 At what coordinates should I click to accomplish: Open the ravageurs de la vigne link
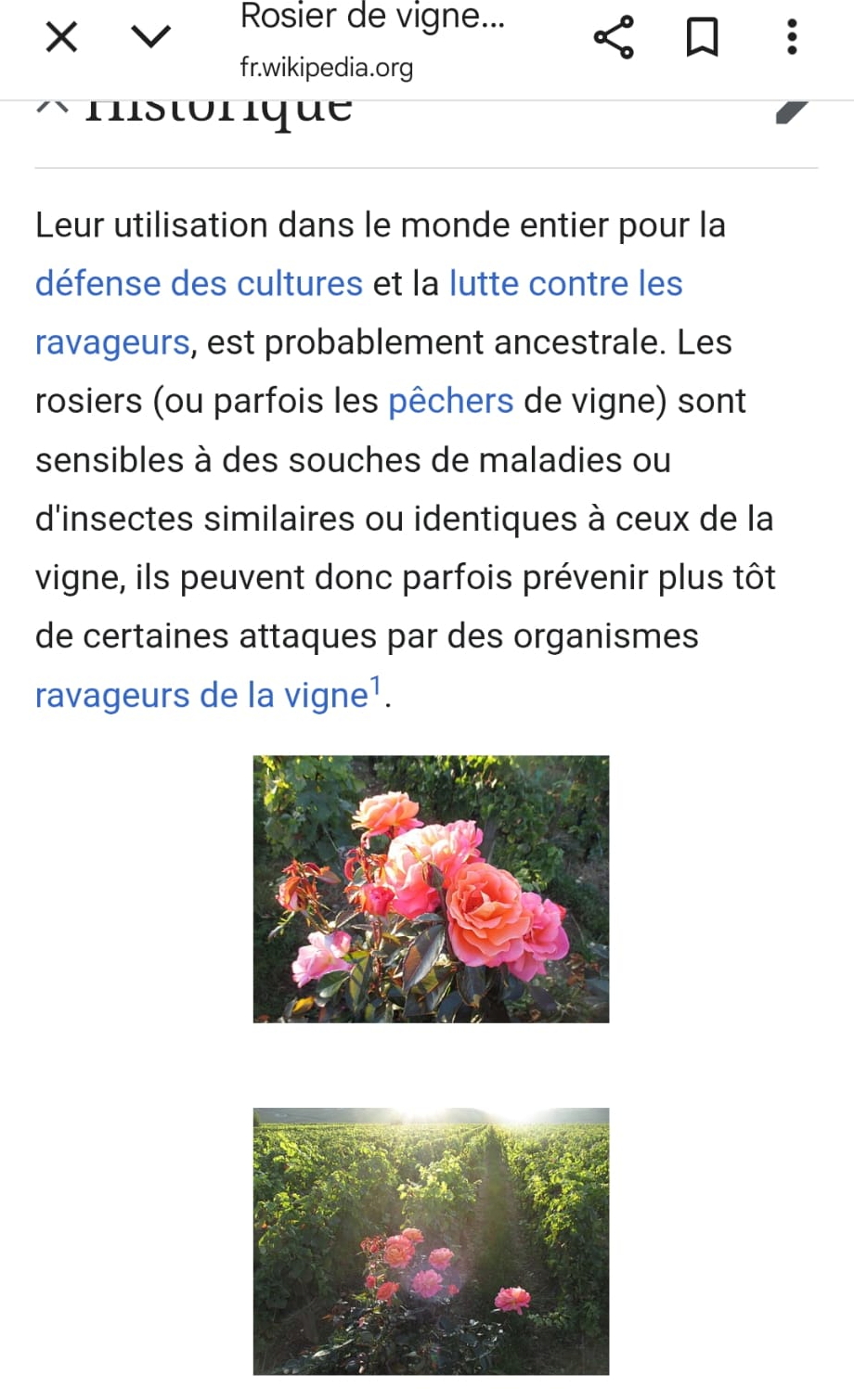pos(201,695)
